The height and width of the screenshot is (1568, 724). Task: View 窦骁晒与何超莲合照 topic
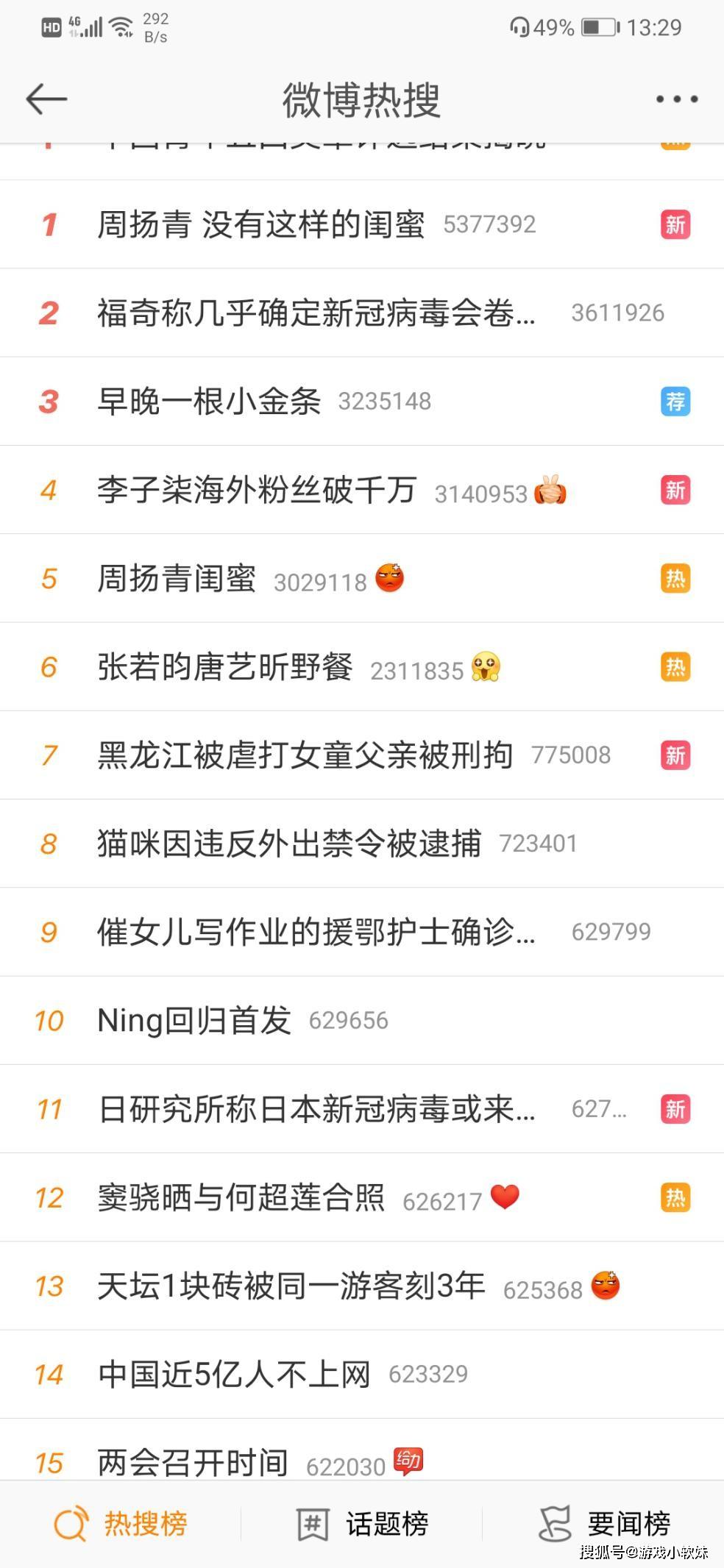(x=362, y=1198)
